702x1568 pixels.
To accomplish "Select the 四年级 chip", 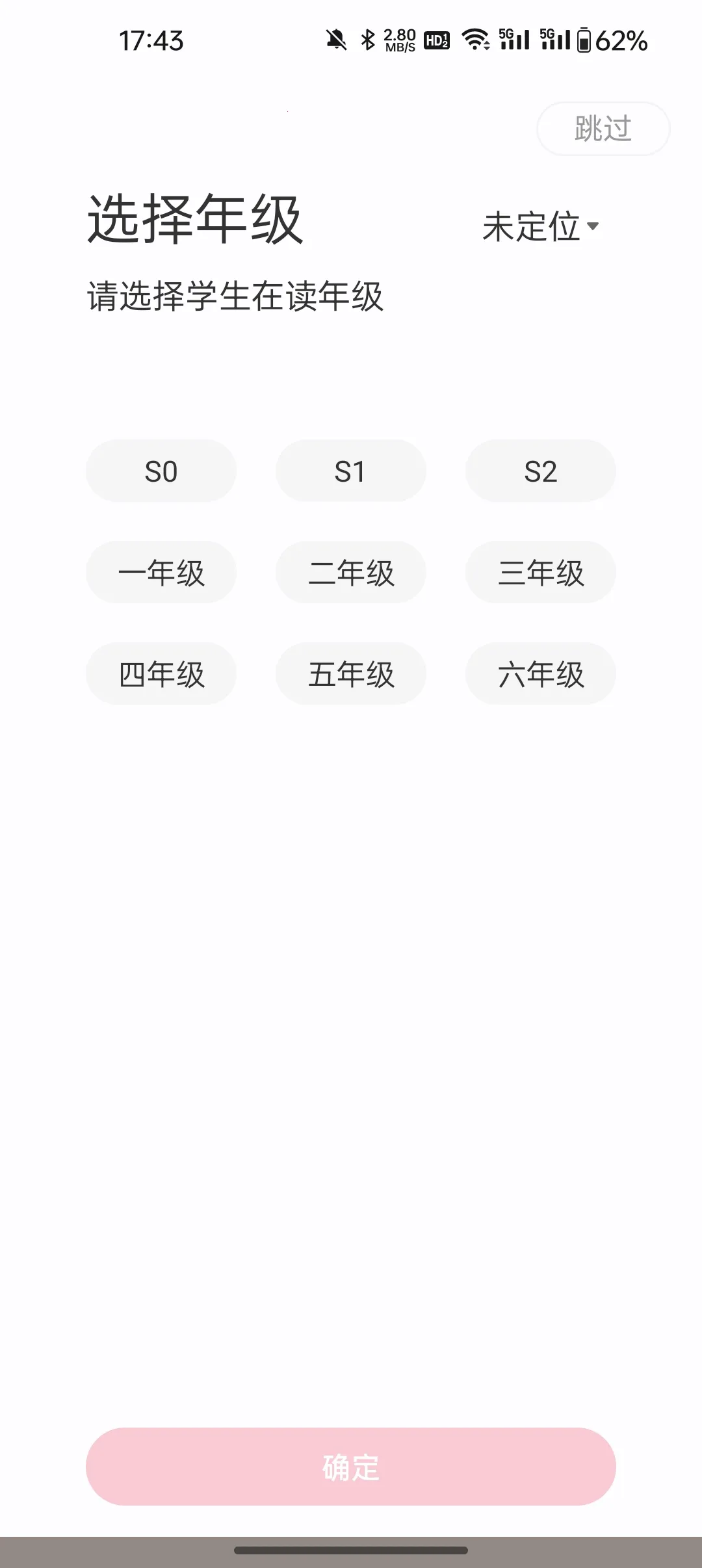I will [161, 674].
